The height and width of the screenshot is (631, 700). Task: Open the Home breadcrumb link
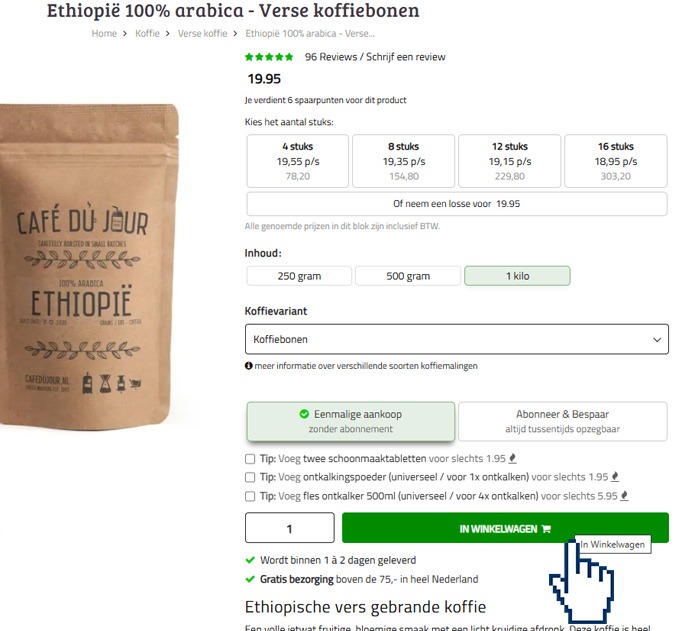pyautogui.click(x=104, y=34)
